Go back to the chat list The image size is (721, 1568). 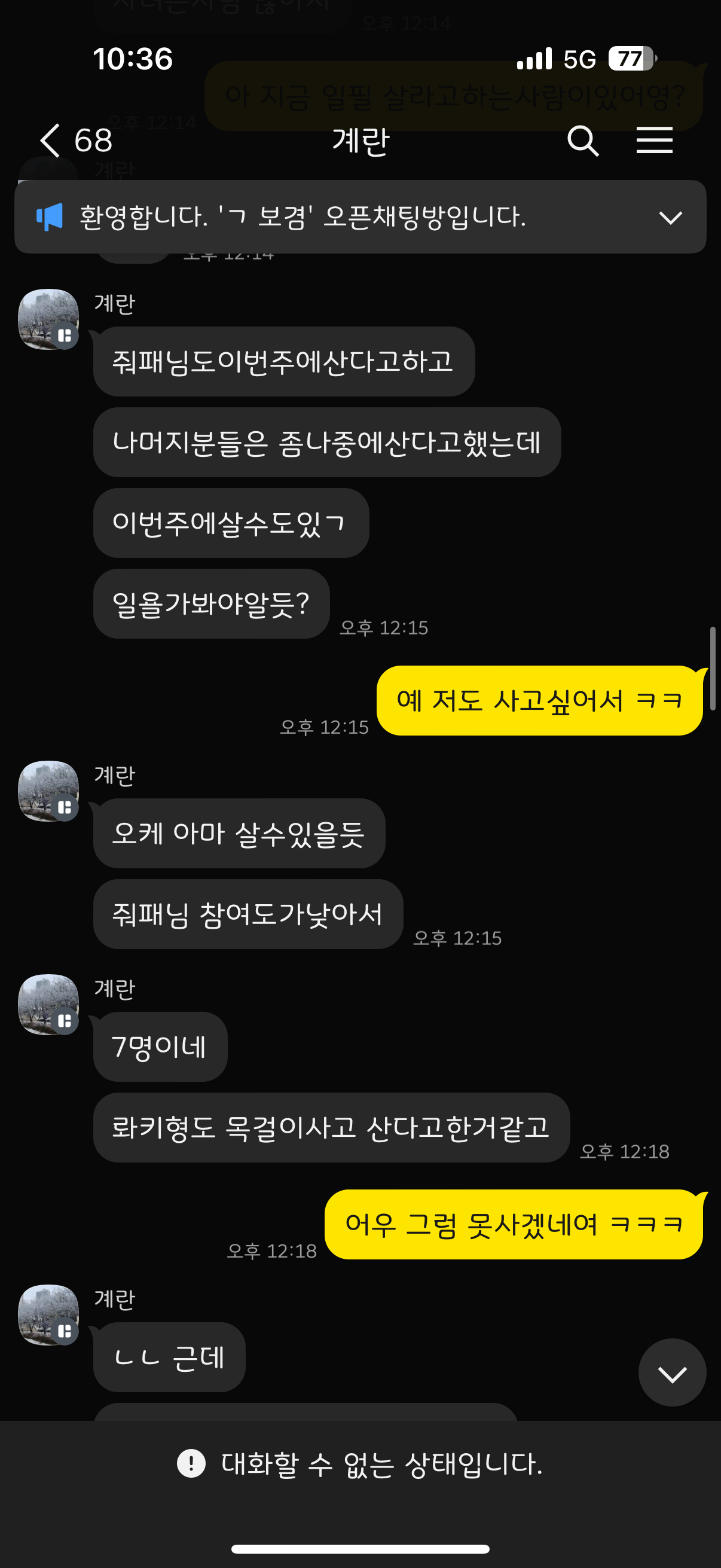pos(50,141)
